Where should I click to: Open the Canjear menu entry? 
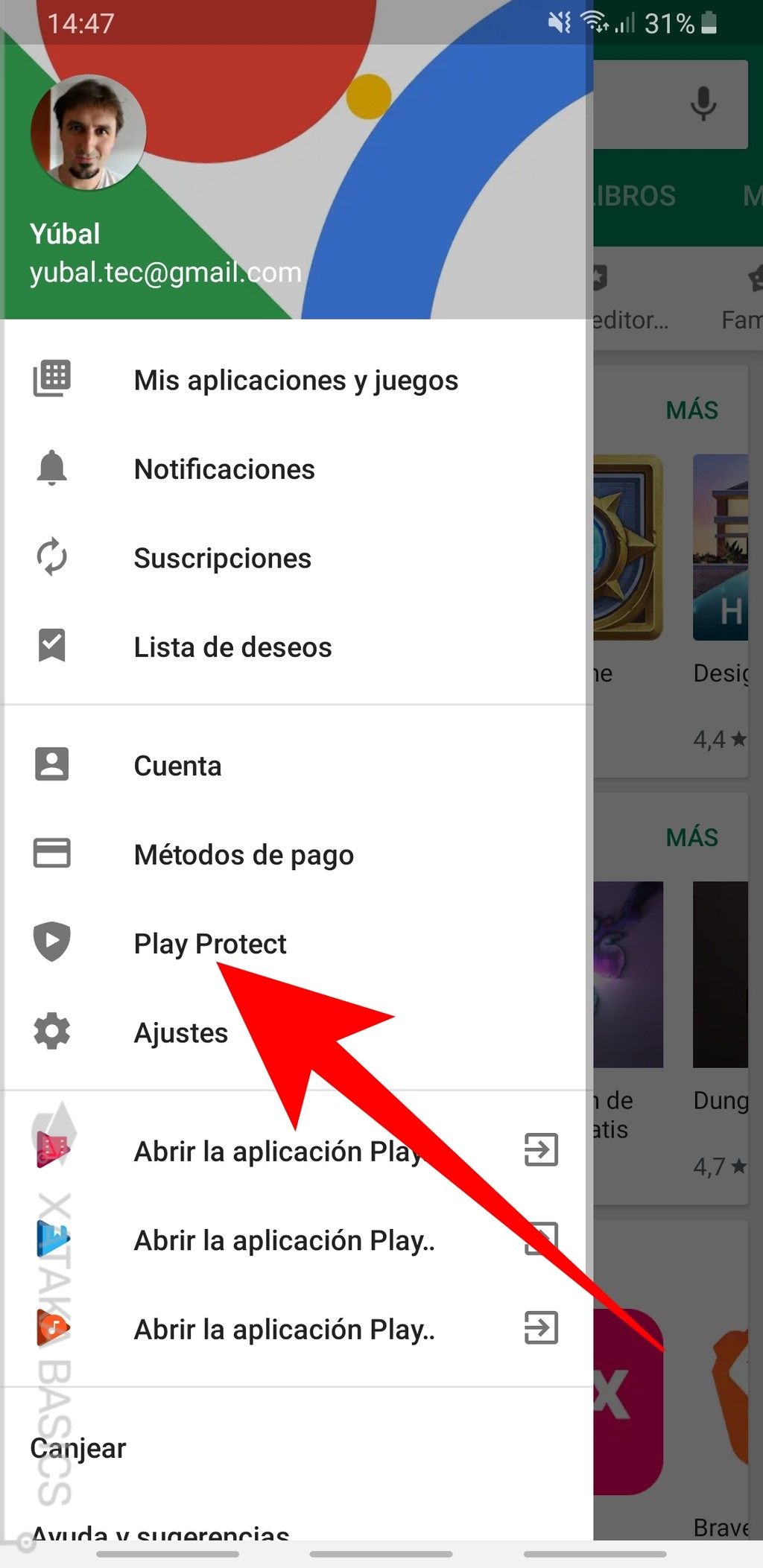[x=77, y=1448]
